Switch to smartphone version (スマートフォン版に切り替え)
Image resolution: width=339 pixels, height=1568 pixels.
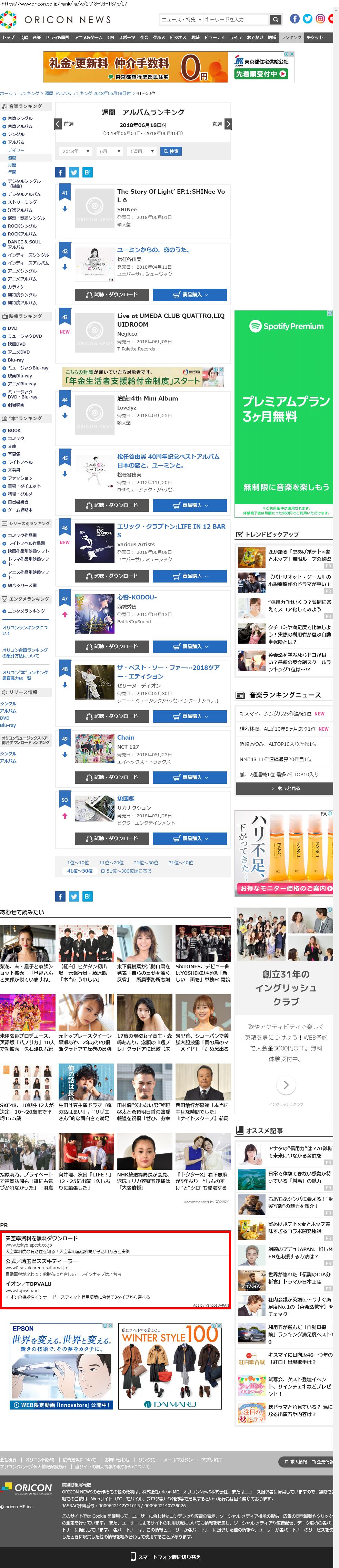[170, 1557]
